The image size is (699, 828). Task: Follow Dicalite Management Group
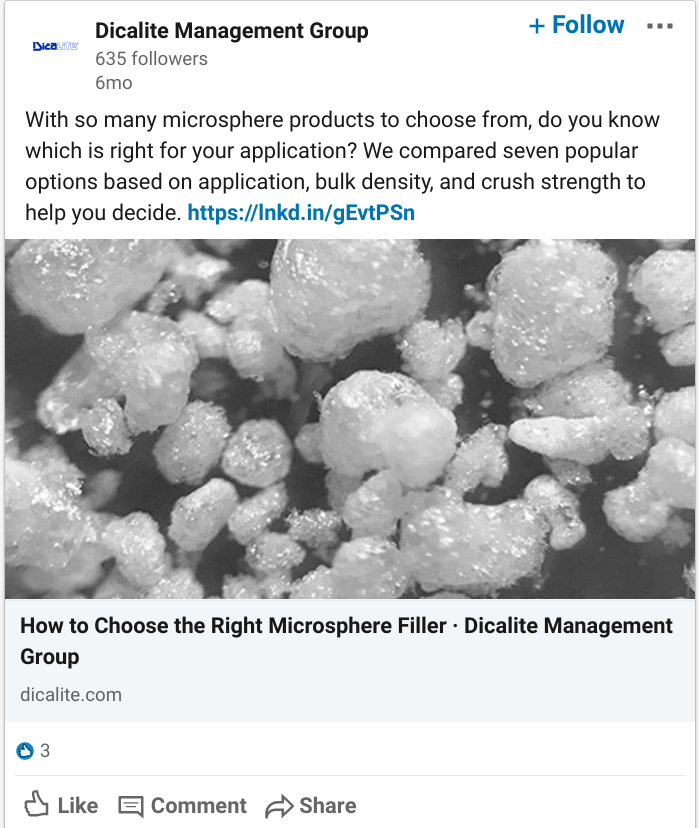[577, 26]
